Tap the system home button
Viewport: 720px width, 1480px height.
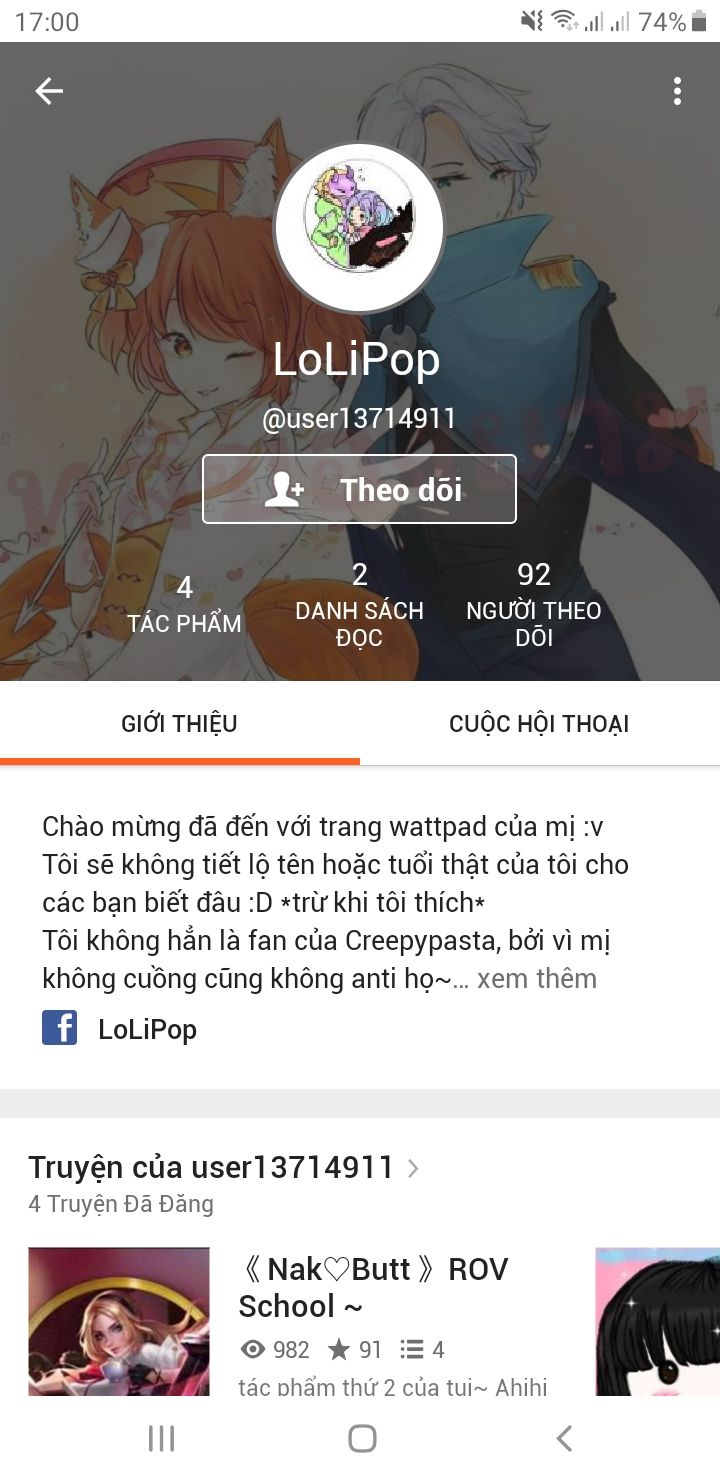click(x=361, y=1438)
